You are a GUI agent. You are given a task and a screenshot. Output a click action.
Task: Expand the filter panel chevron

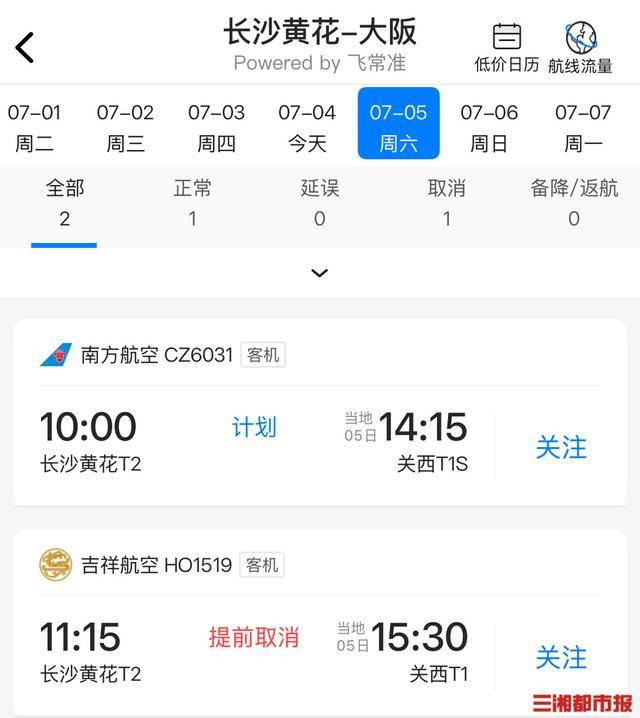click(x=320, y=273)
